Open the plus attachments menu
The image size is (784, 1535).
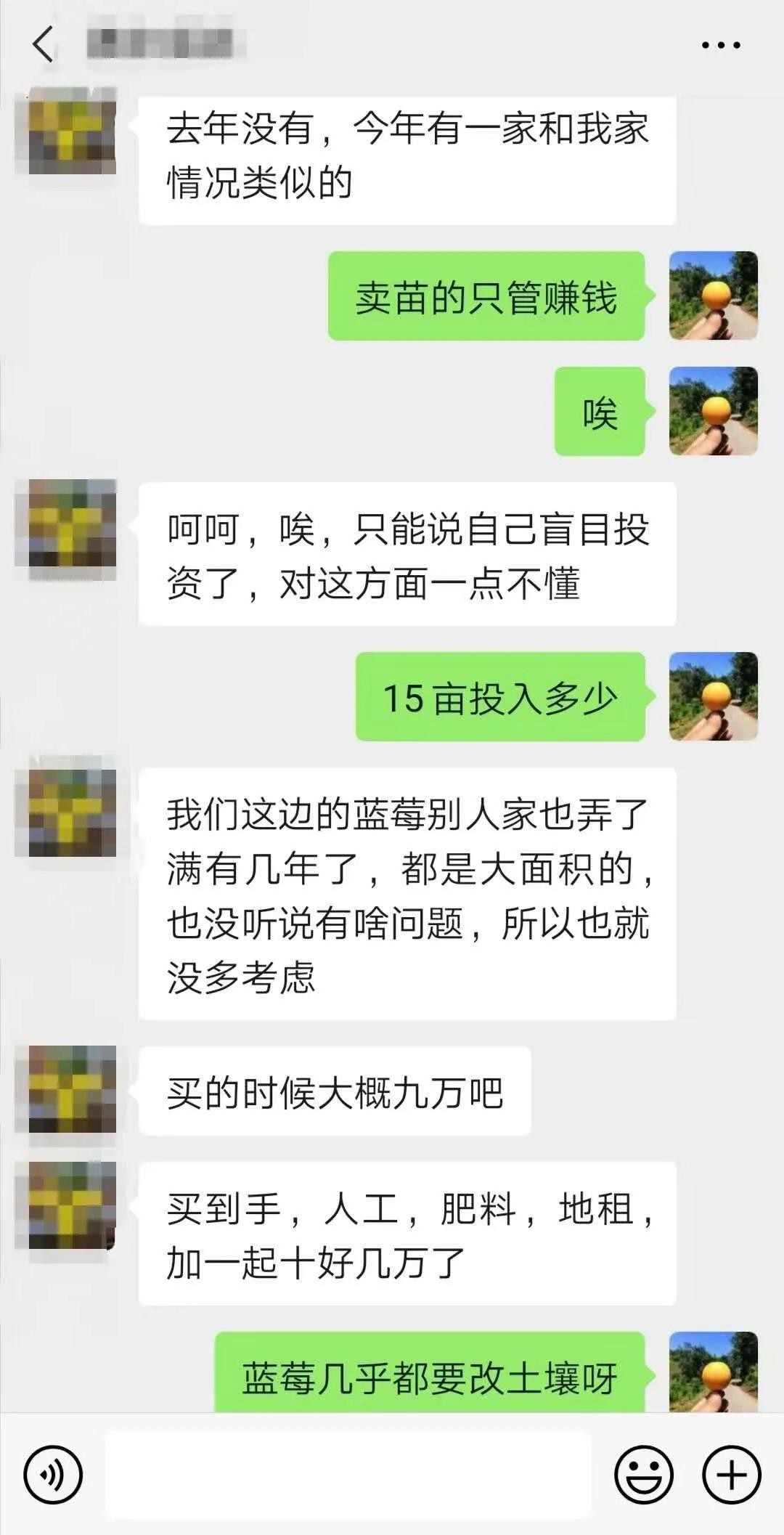[x=731, y=1474]
